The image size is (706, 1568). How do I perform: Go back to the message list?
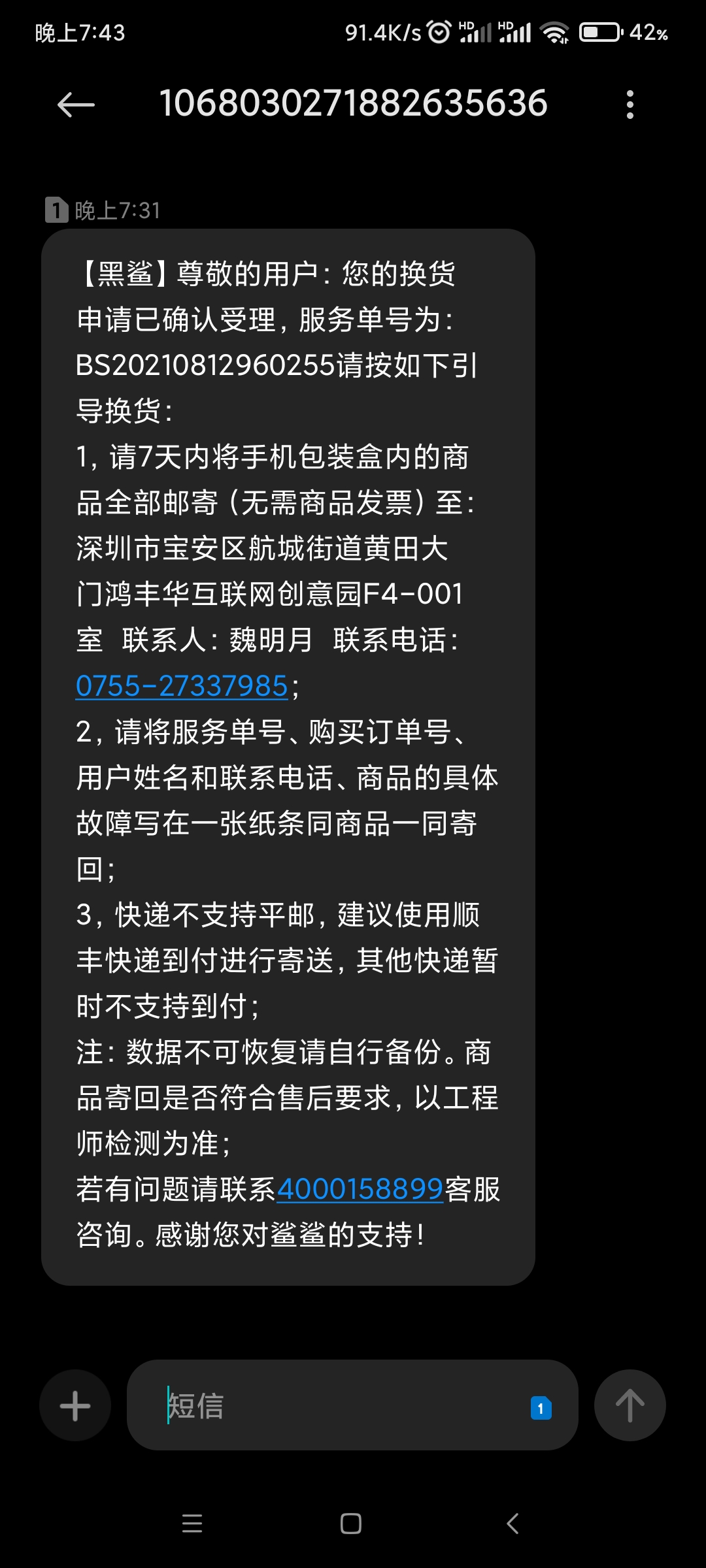[76, 105]
